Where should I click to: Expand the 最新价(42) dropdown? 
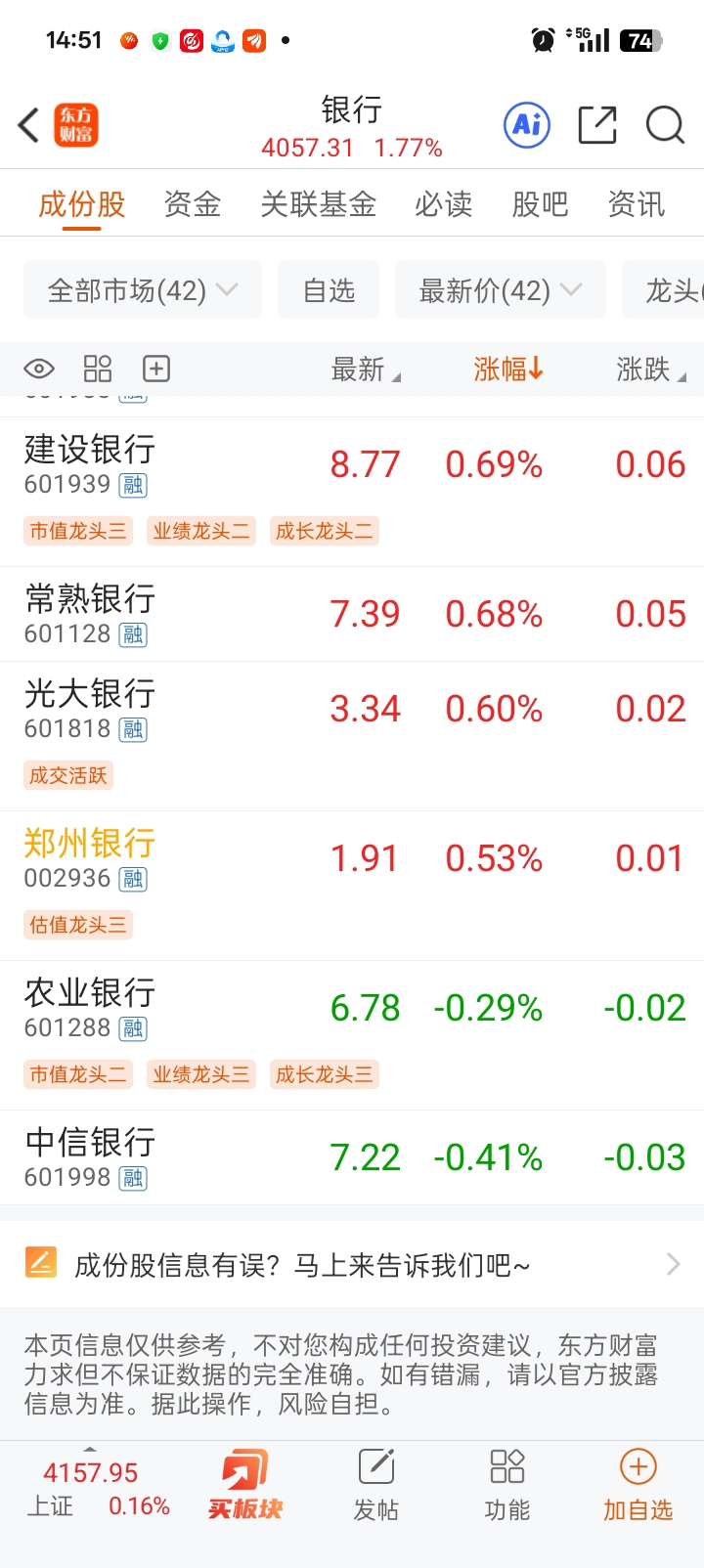pos(500,290)
